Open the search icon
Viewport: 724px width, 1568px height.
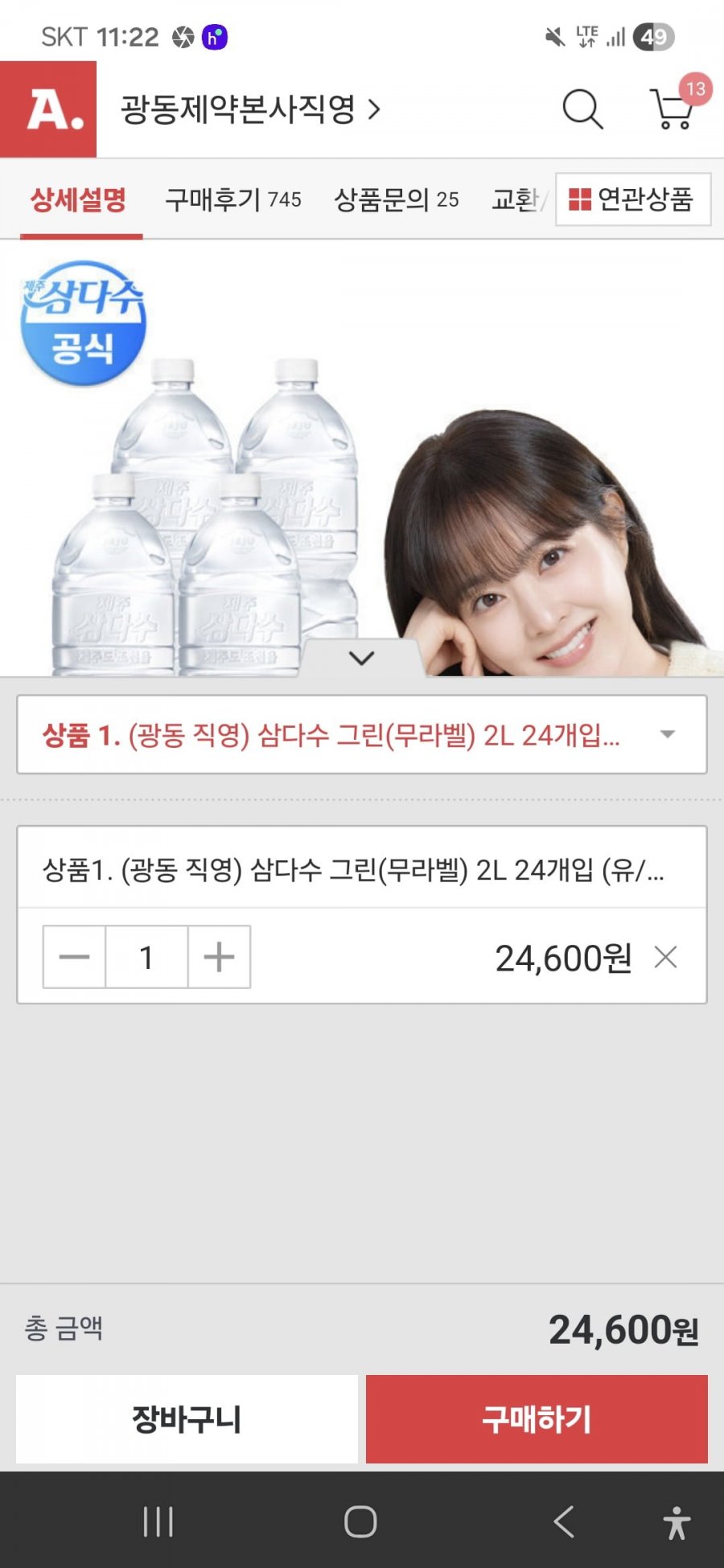(582, 109)
